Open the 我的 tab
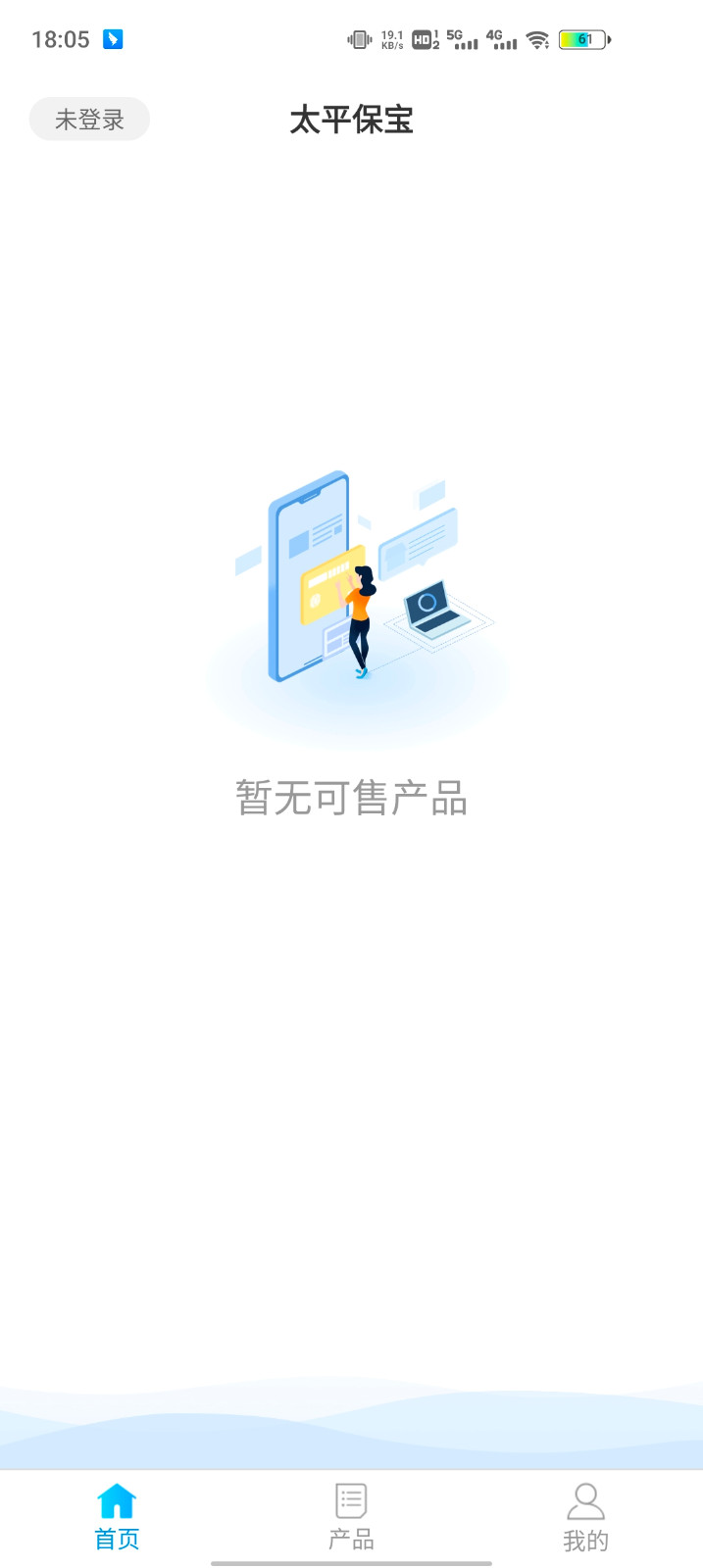 pos(585,1517)
